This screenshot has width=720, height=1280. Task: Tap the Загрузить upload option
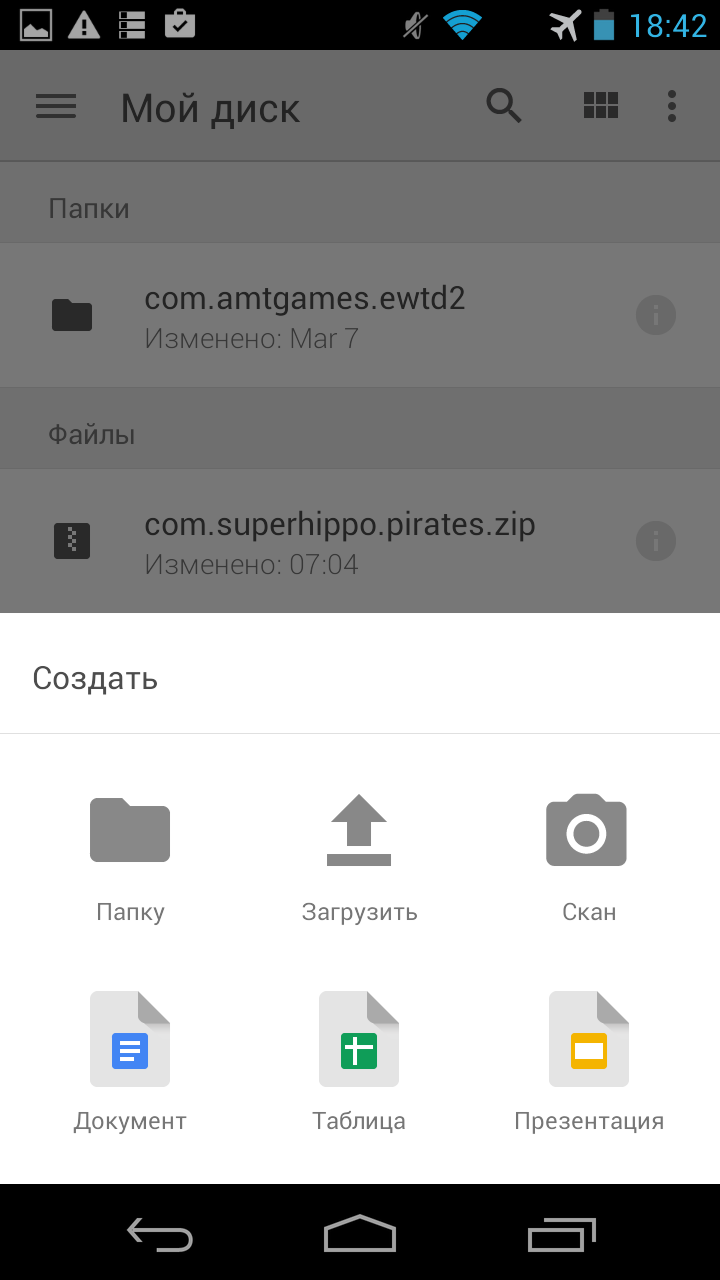(359, 858)
